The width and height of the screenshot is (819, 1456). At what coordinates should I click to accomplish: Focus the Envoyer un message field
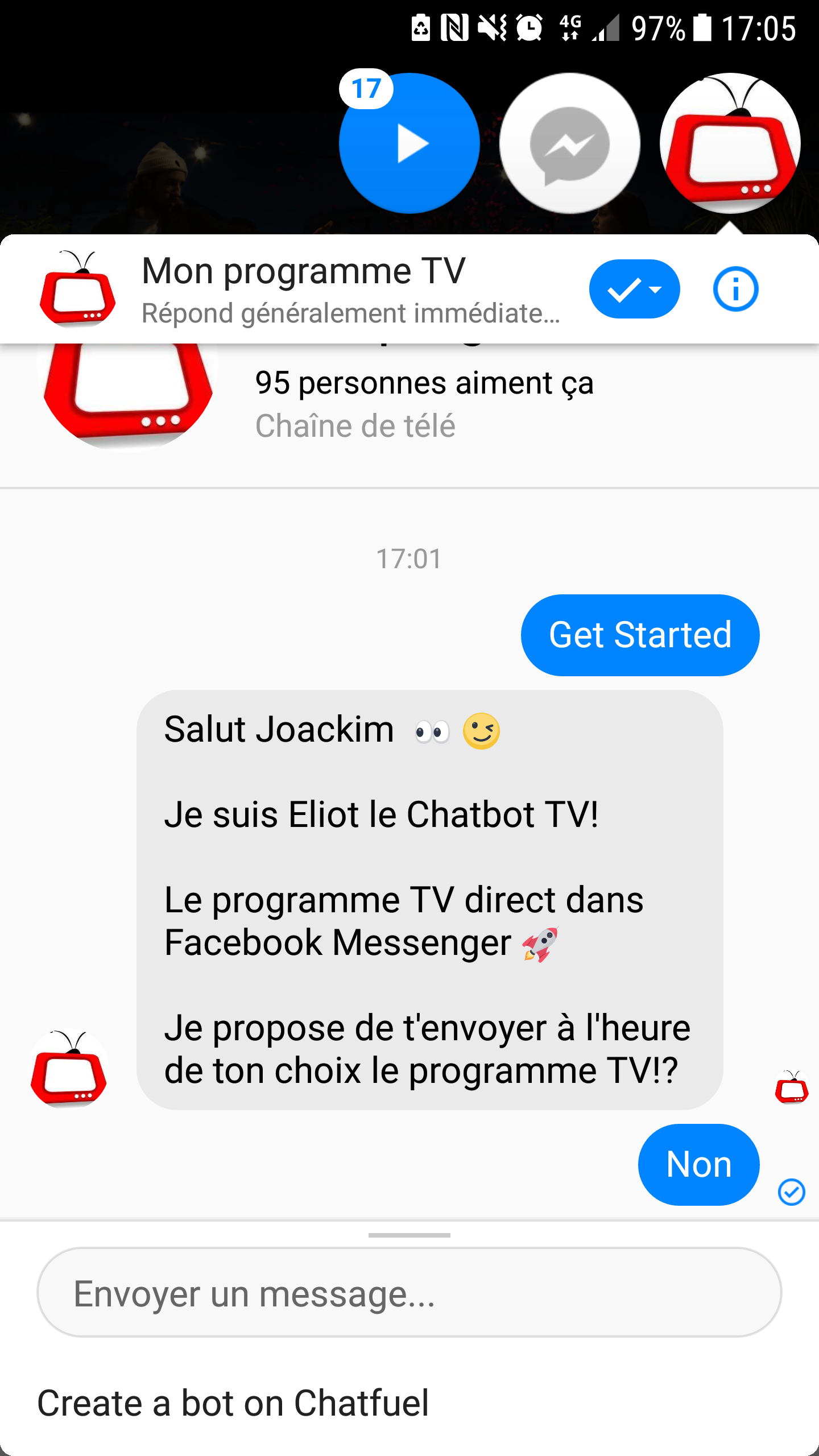coord(409,1293)
